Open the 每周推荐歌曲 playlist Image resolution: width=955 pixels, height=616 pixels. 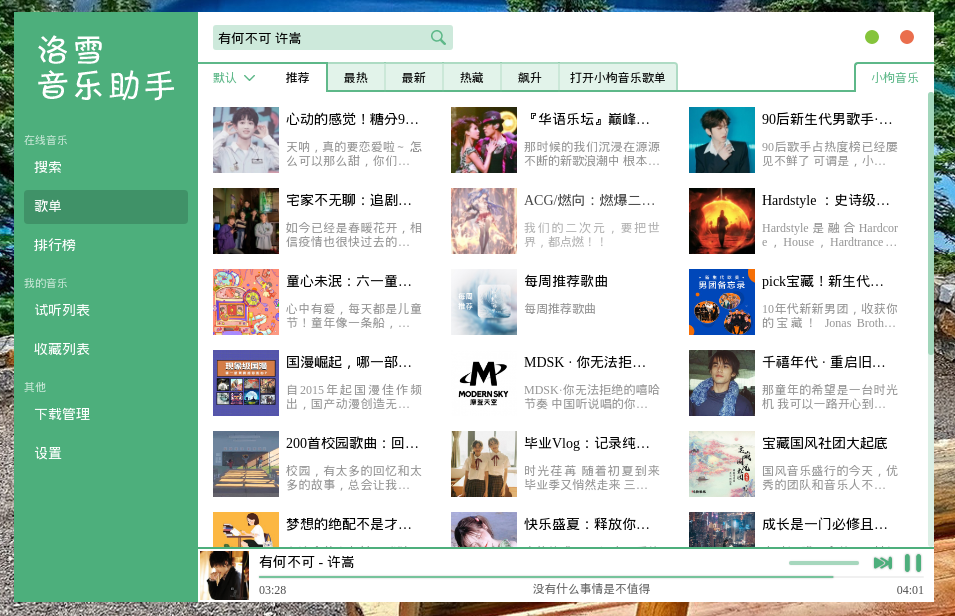click(565, 282)
